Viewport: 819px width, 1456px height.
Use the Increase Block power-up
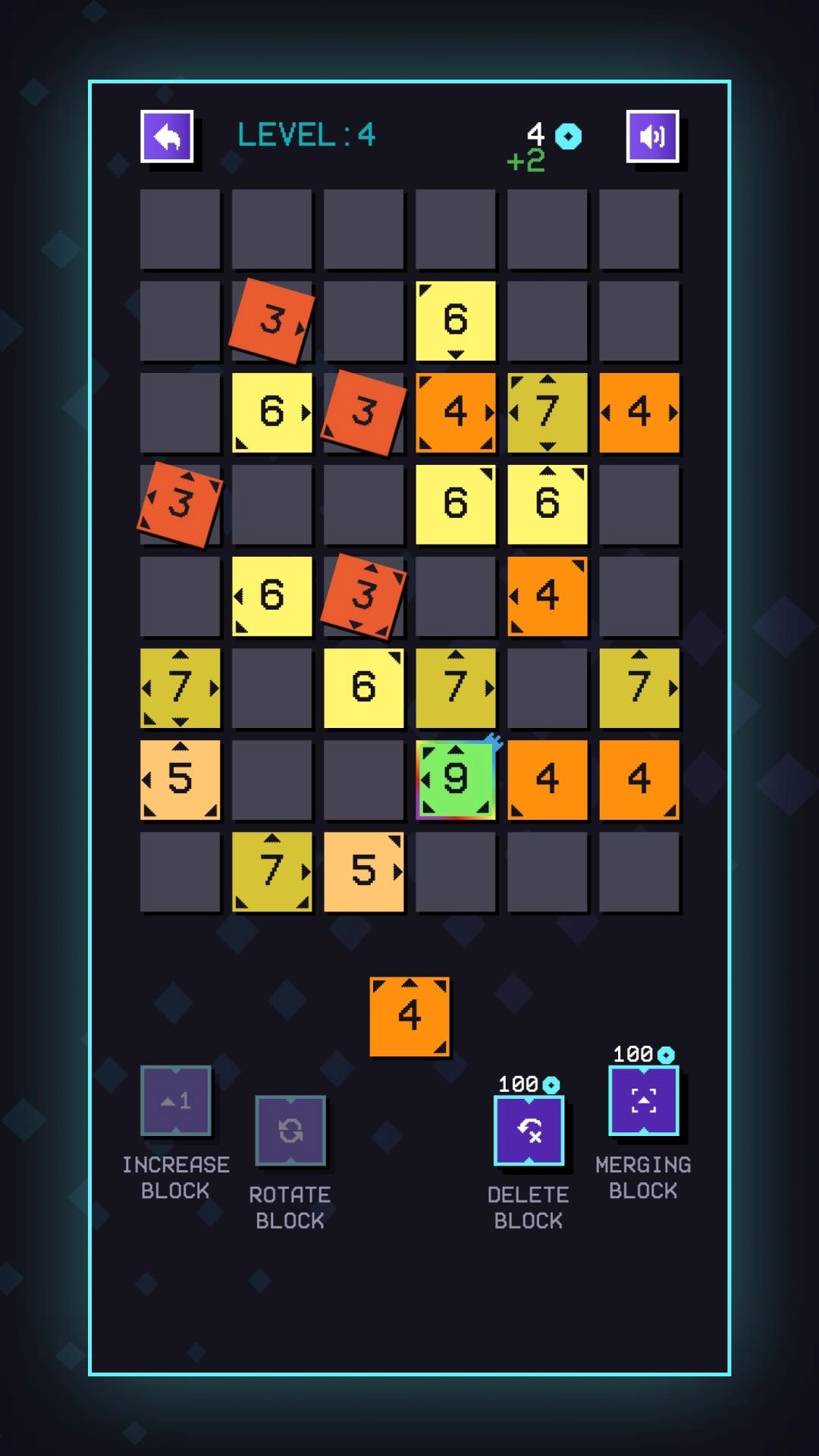click(175, 1100)
